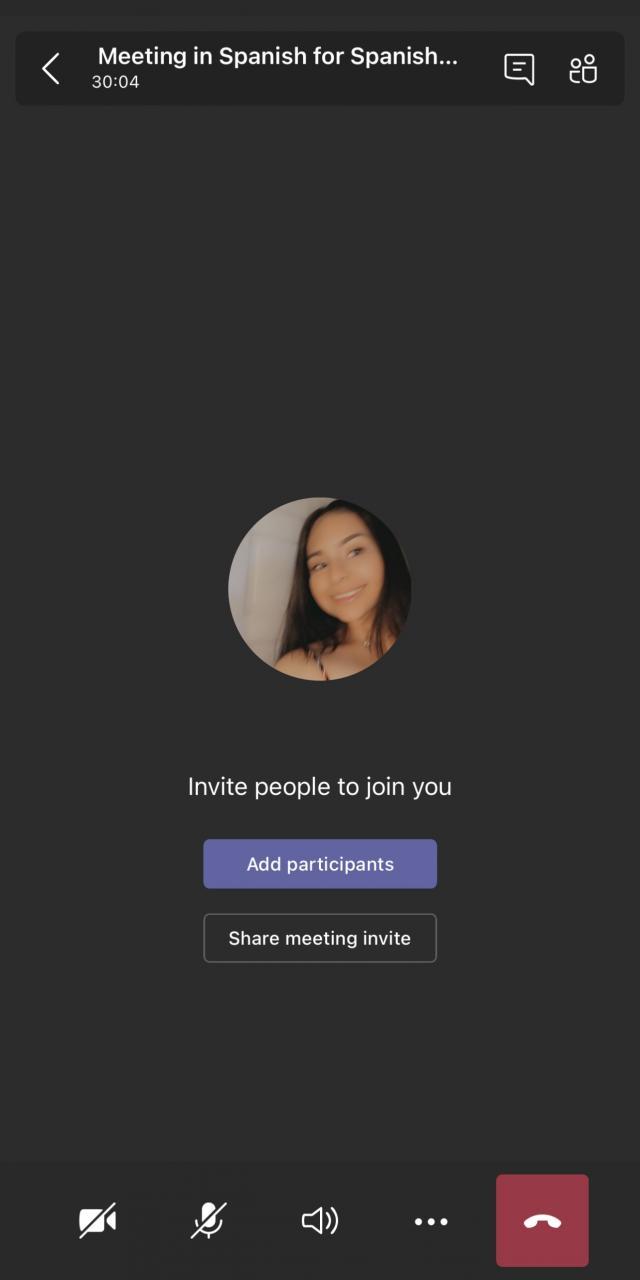Share meeting invite with others
Screen dimensions: 640x1280
tap(320, 938)
